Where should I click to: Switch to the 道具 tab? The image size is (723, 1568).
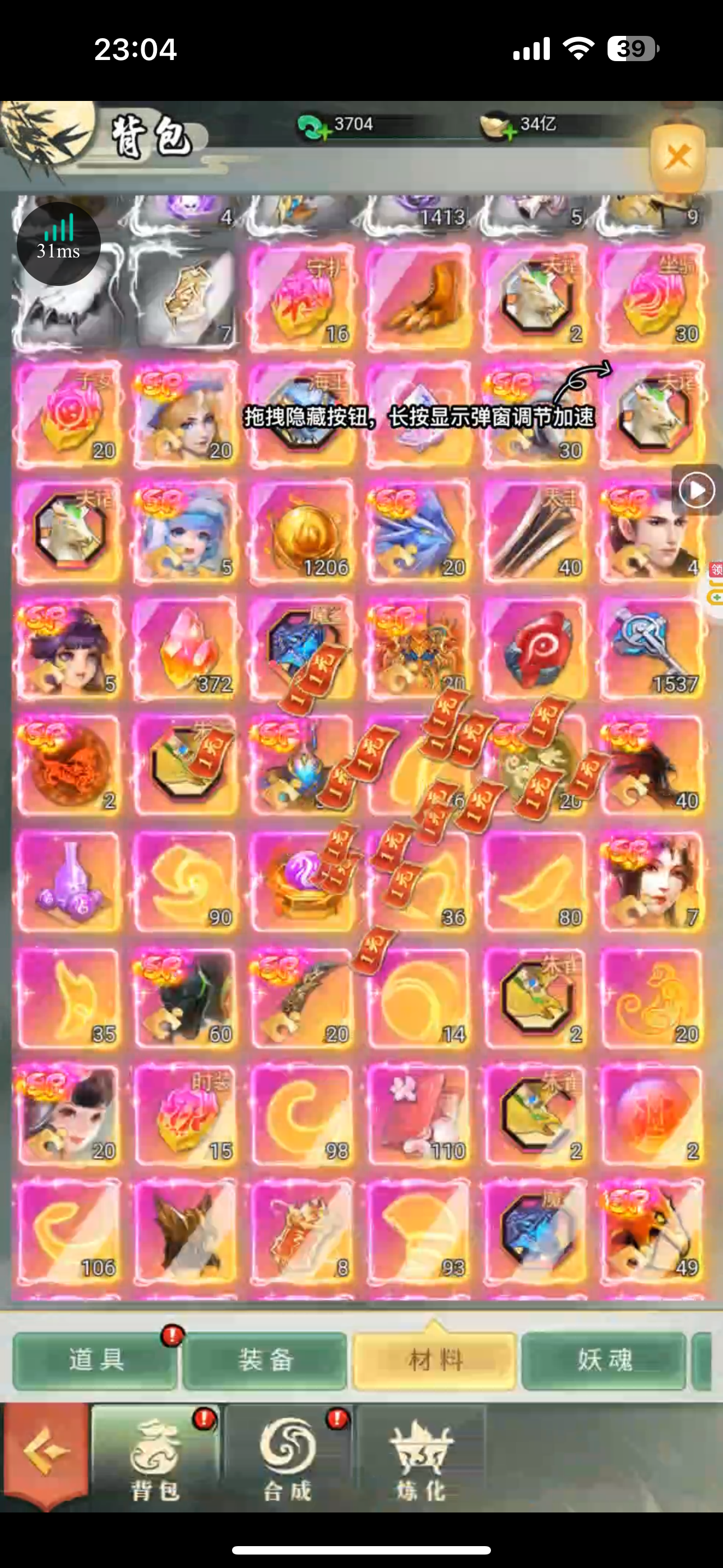(95, 1360)
